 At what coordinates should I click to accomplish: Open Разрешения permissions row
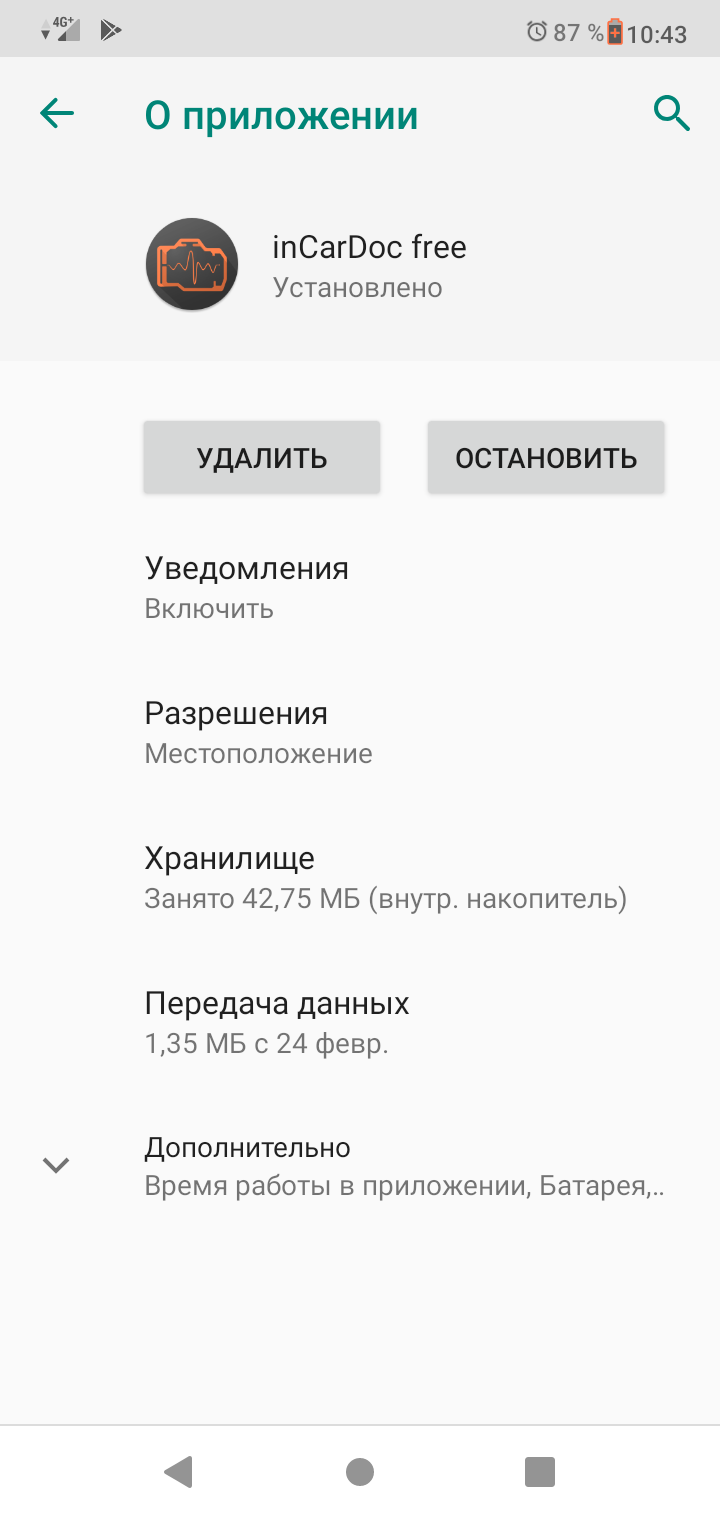click(x=360, y=732)
